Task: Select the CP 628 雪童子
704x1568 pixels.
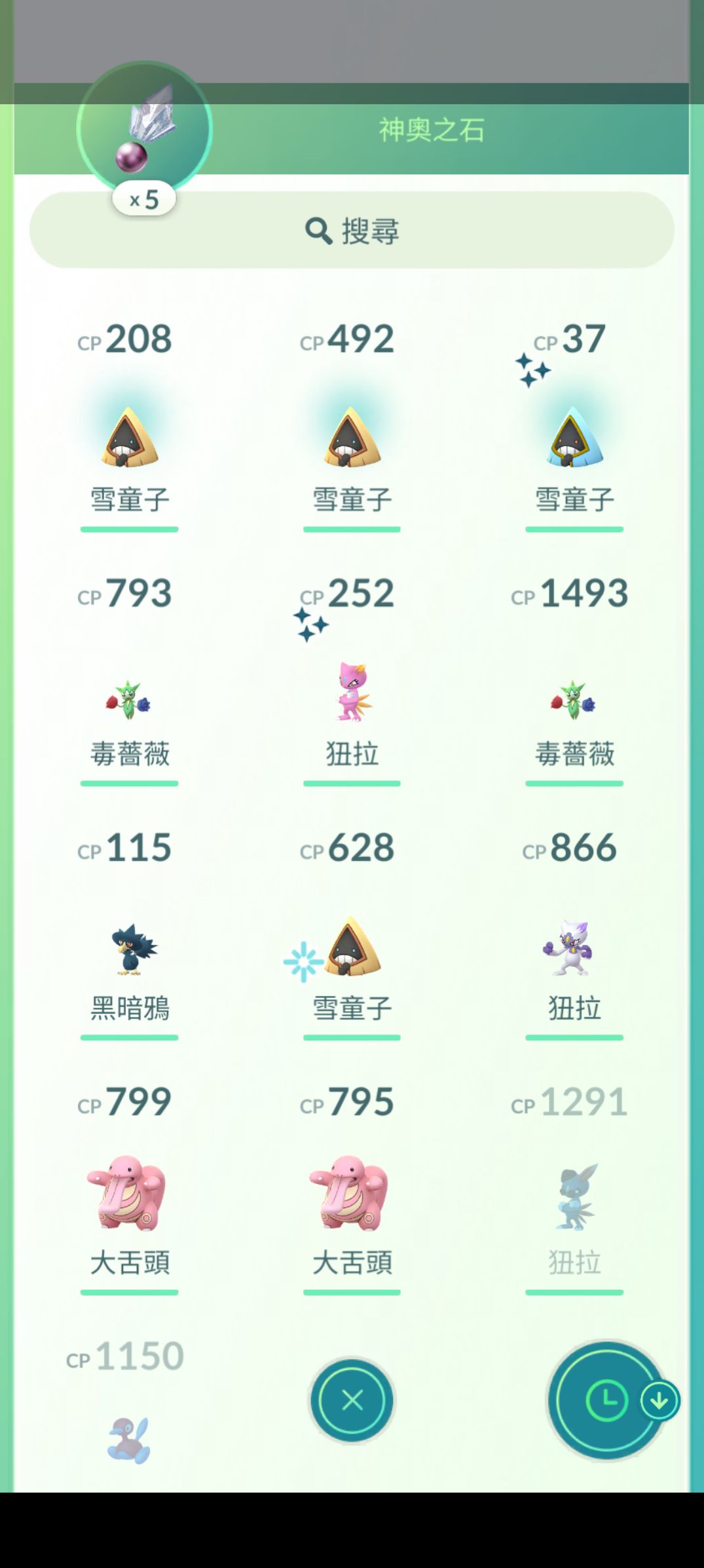Action: tap(352, 947)
